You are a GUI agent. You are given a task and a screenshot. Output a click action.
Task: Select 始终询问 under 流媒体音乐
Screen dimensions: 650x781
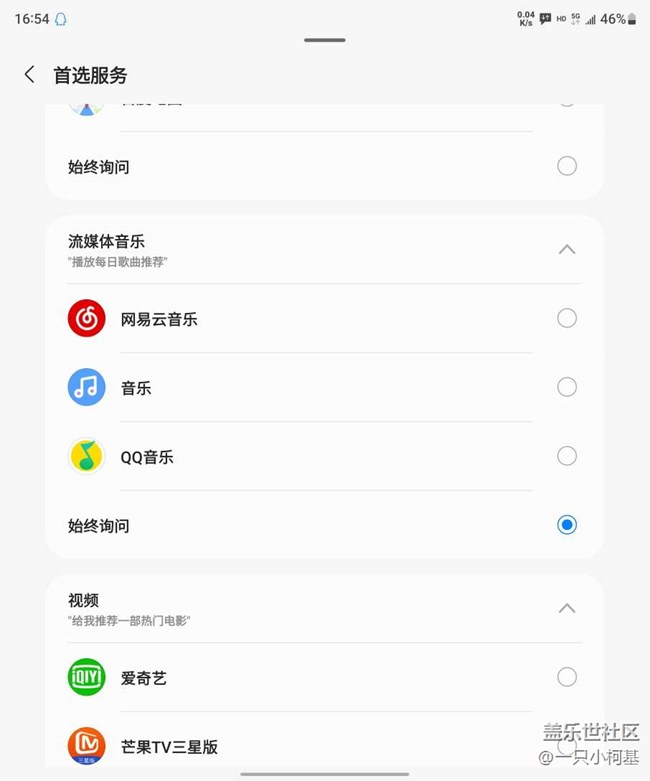[x=566, y=525]
